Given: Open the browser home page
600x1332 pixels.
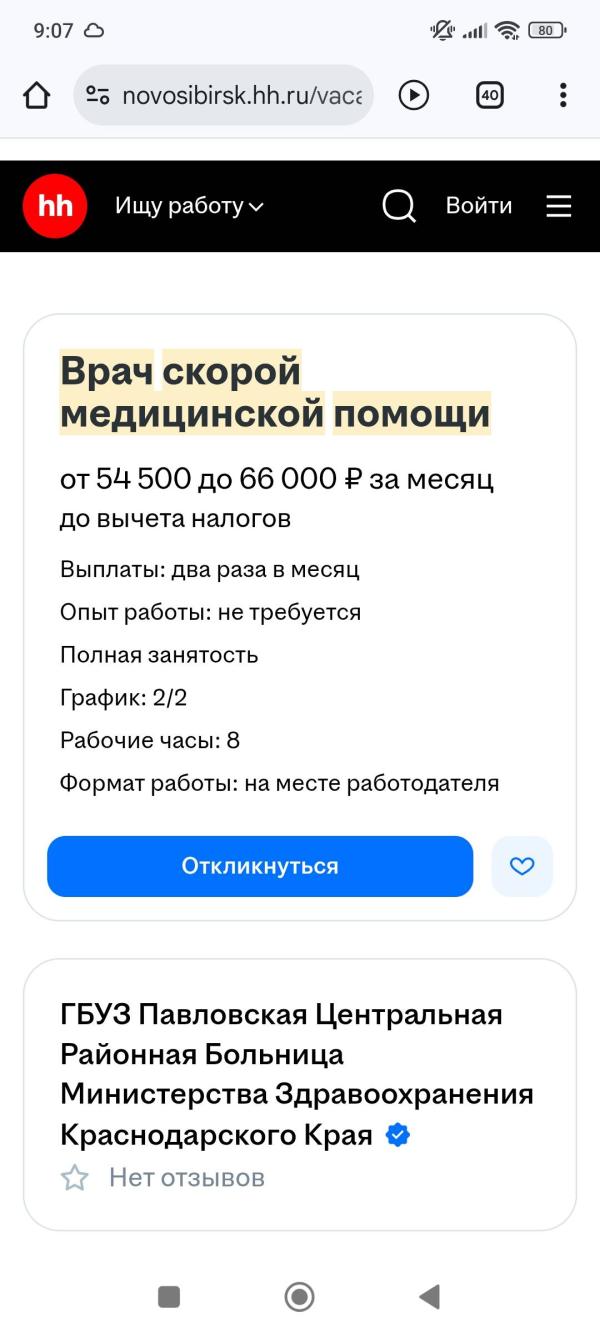Looking at the screenshot, I should click(x=37, y=96).
